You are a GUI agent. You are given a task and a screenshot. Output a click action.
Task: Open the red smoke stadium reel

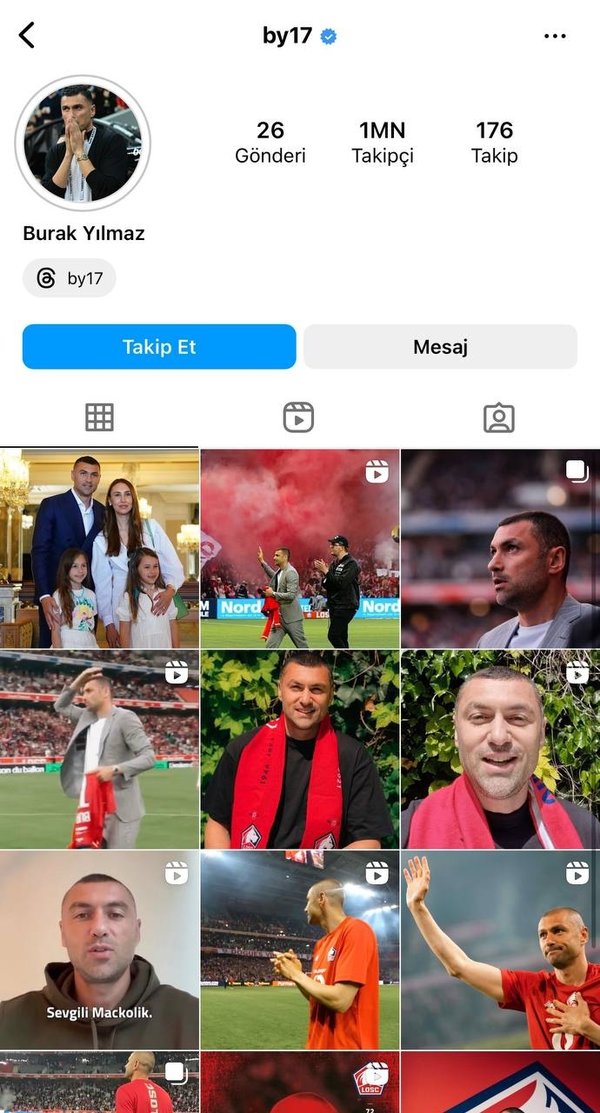(299, 548)
